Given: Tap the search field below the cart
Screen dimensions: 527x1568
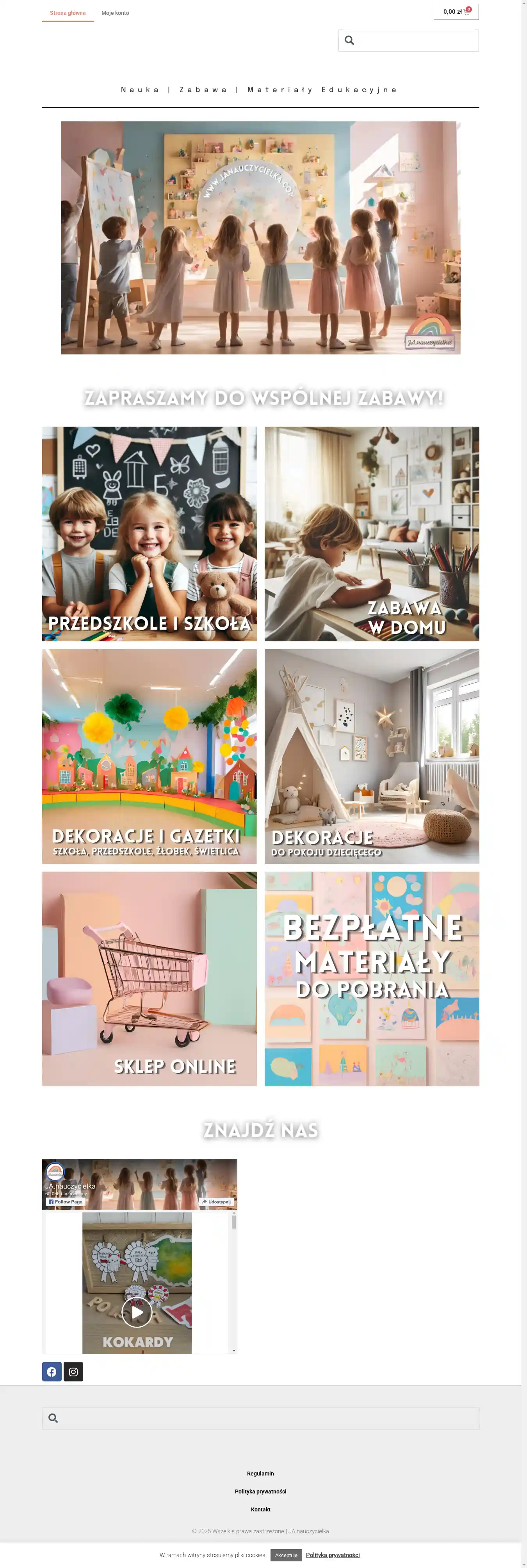Looking at the screenshot, I should pyautogui.click(x=416, y=40).
